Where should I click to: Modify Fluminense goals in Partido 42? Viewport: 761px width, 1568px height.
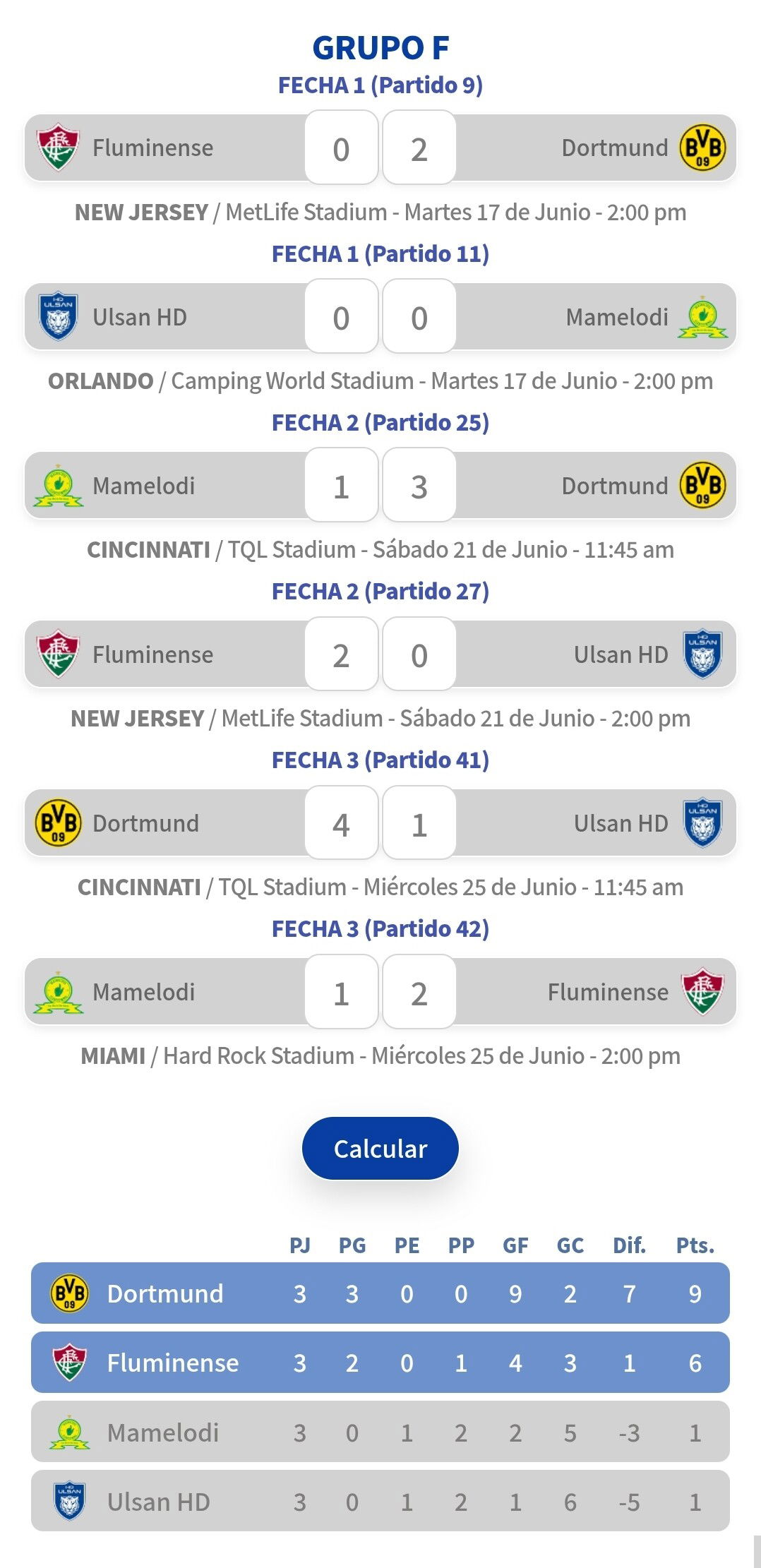419,991
